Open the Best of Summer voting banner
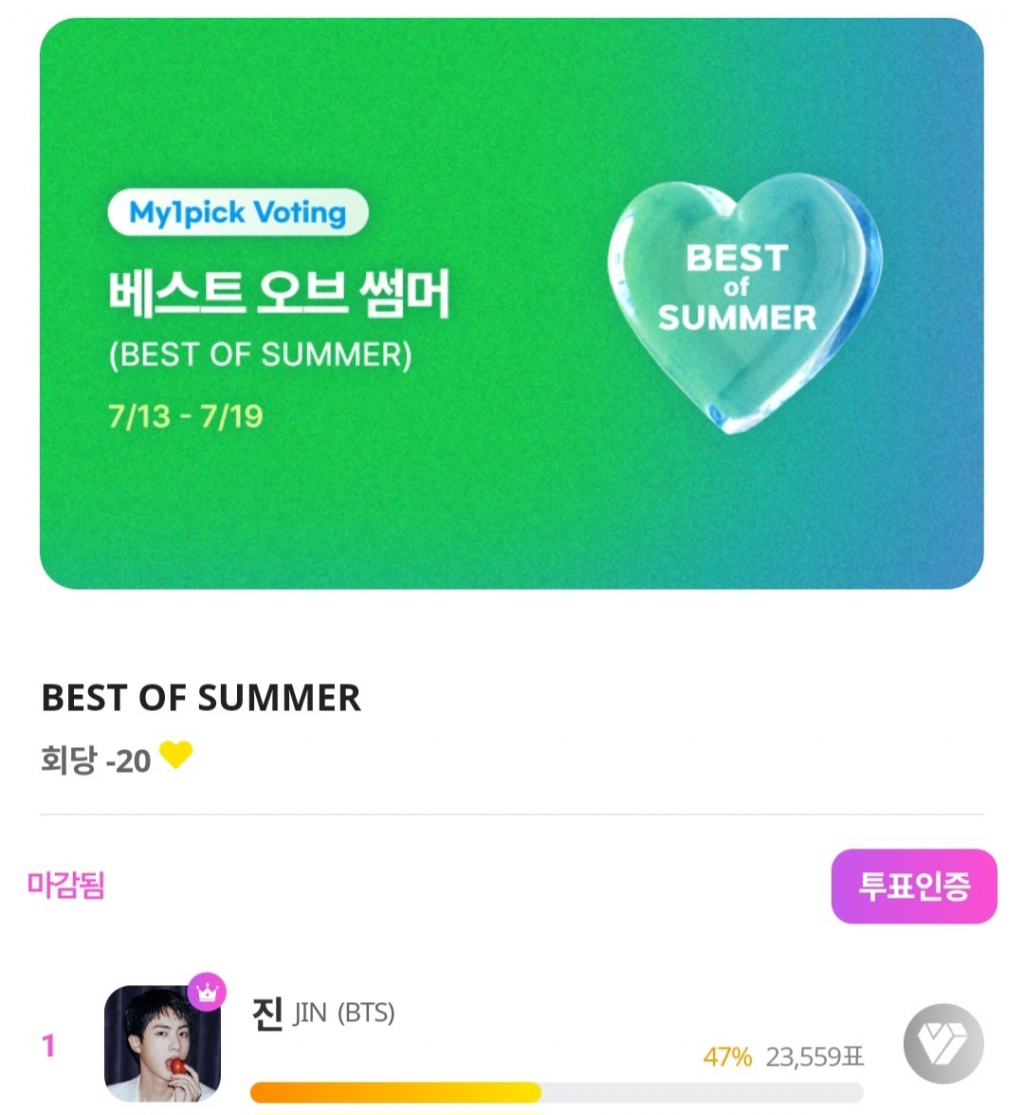Viewport: 1024px width, 1115px height. point(511,303)
